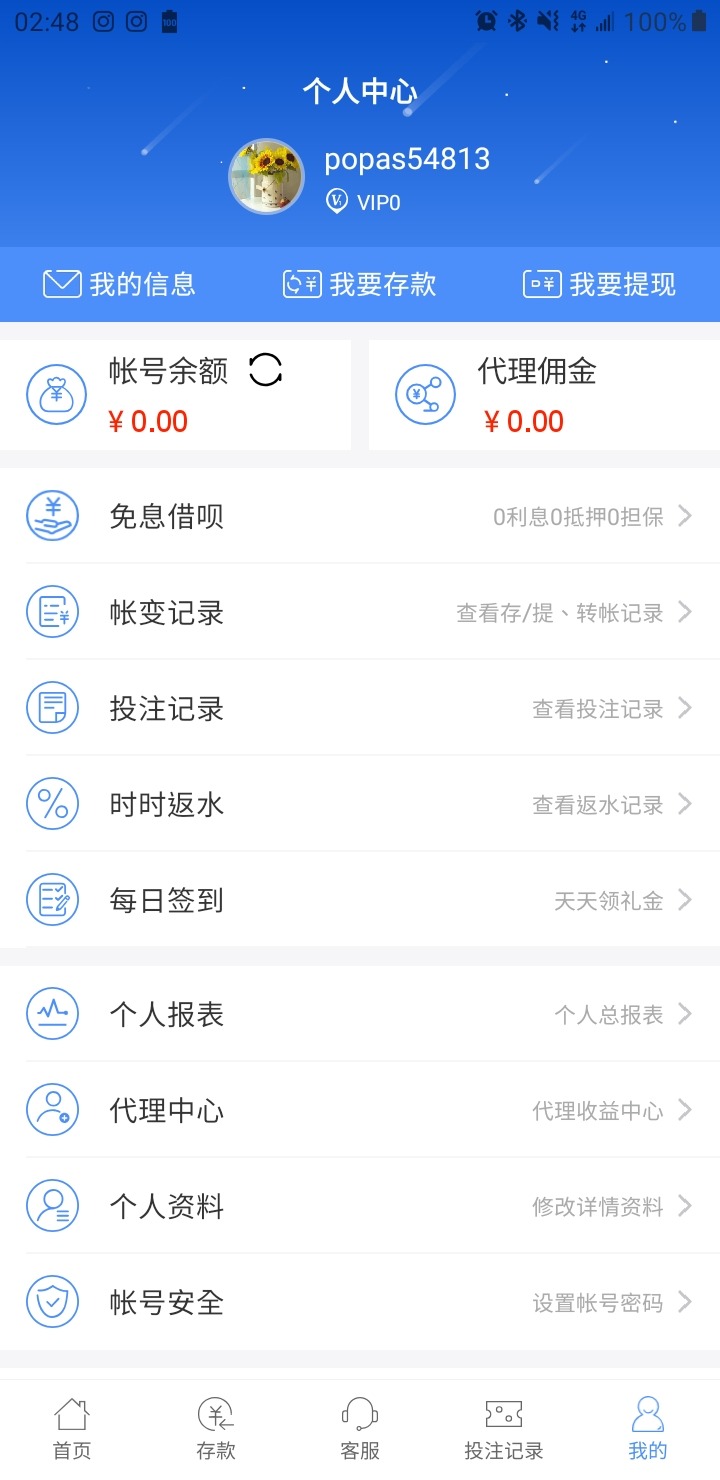This screenshot has width=720, height=1480.
Task: Refresh the 帐号余额 balance
Action: click(265, 370)
